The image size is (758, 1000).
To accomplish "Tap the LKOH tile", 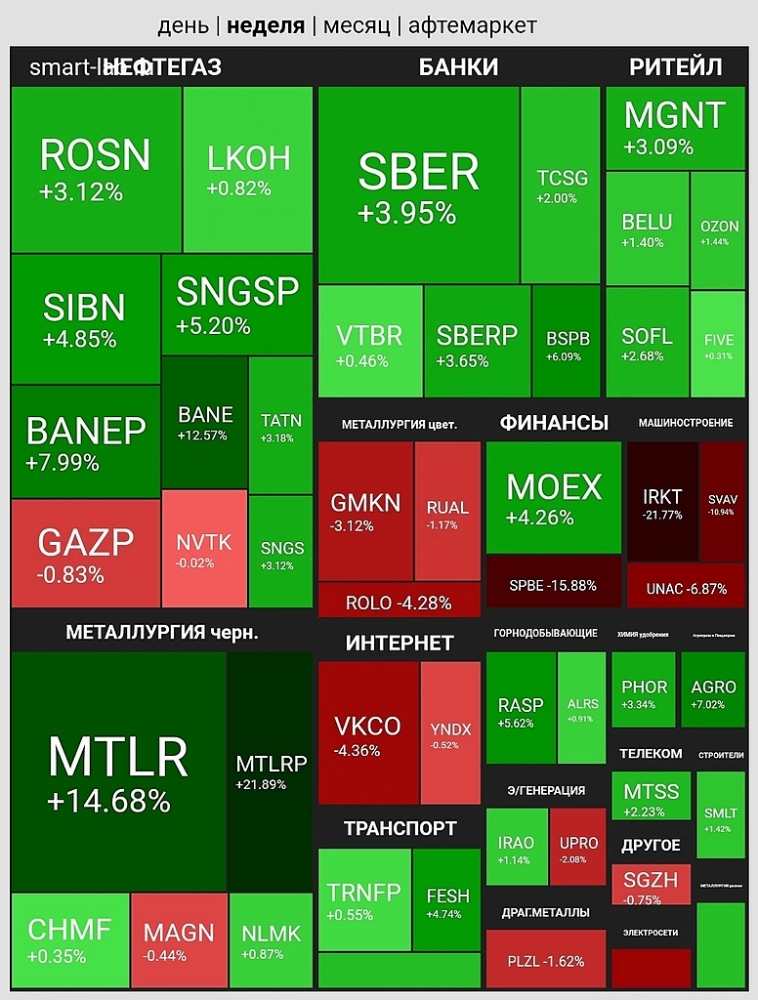I will pyautogui.click(x=248, y=170).
